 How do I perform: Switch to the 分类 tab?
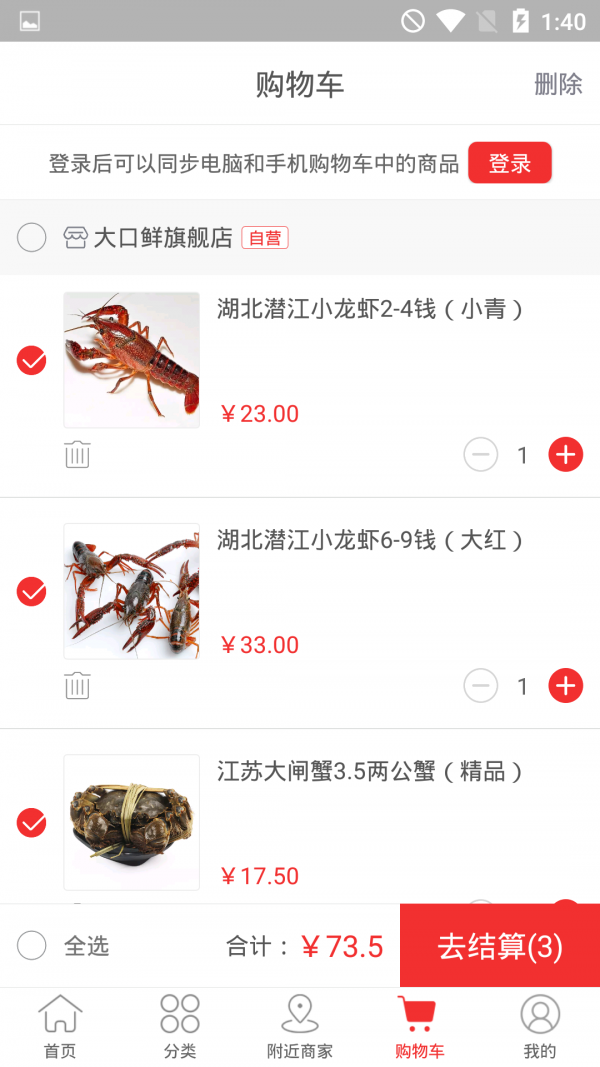tap(180, 1027)
